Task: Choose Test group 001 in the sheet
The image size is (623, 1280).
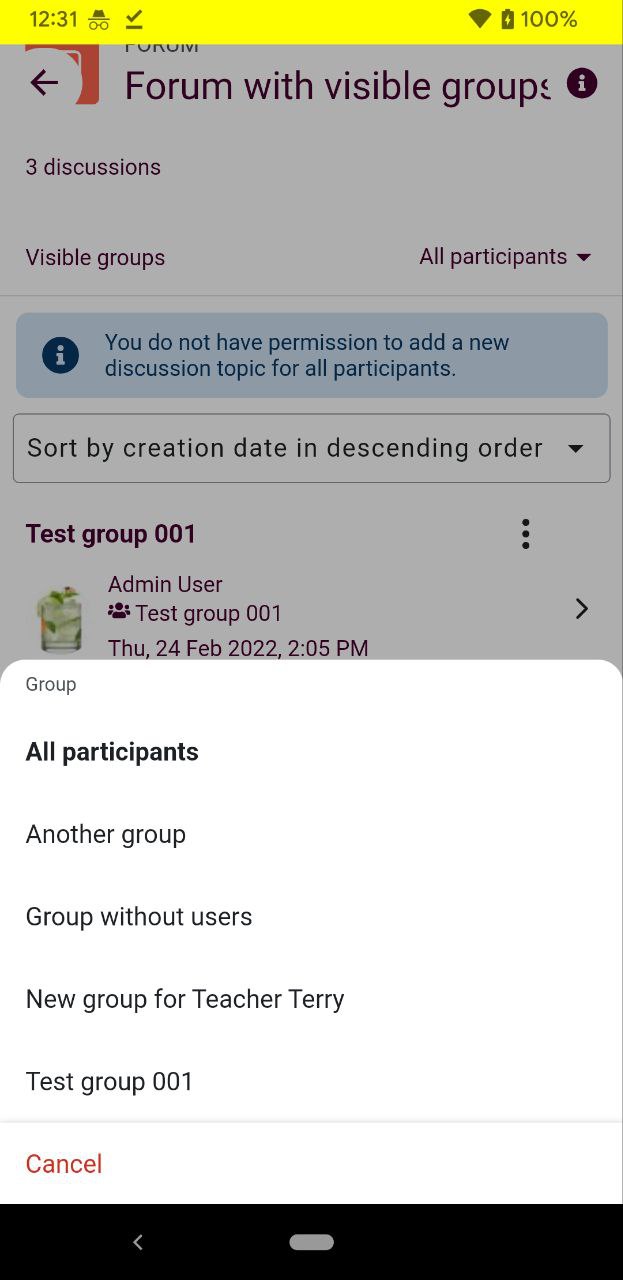Action: (311, 1081)
